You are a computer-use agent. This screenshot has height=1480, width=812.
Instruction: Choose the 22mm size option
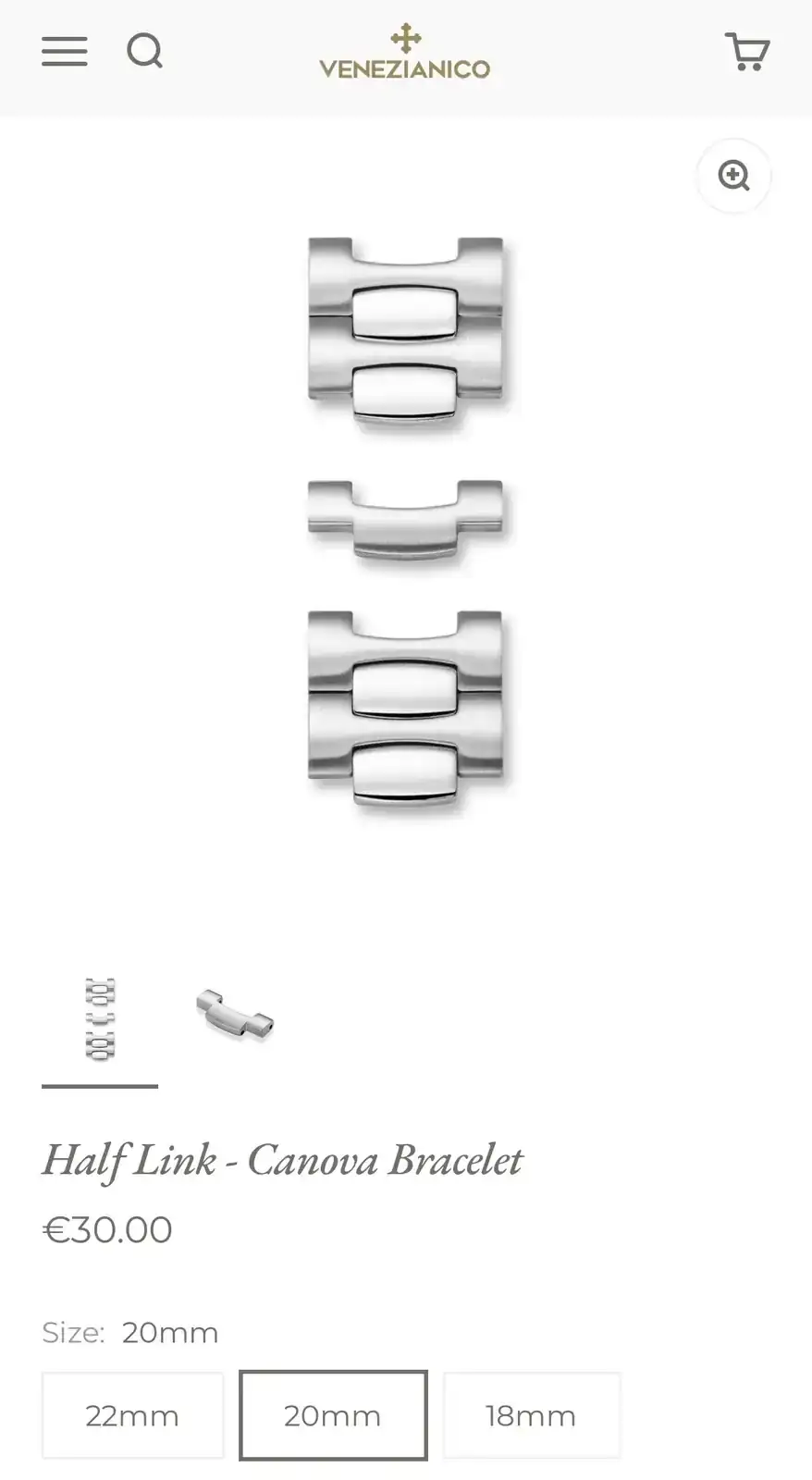(x=132, y=1415)
